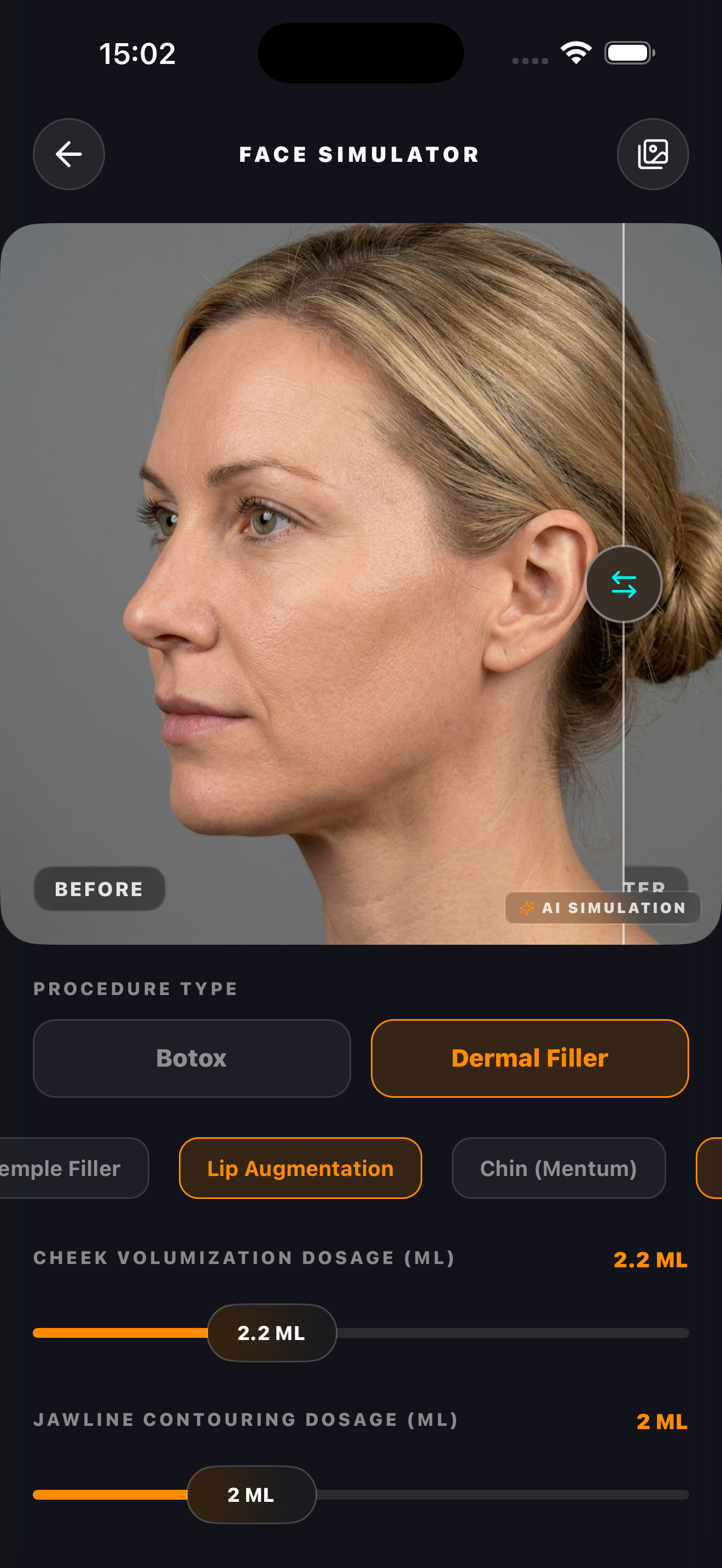Choose the Temple Filler treatment area
Screen dimensions: 722x1568
coord(67,1168)
